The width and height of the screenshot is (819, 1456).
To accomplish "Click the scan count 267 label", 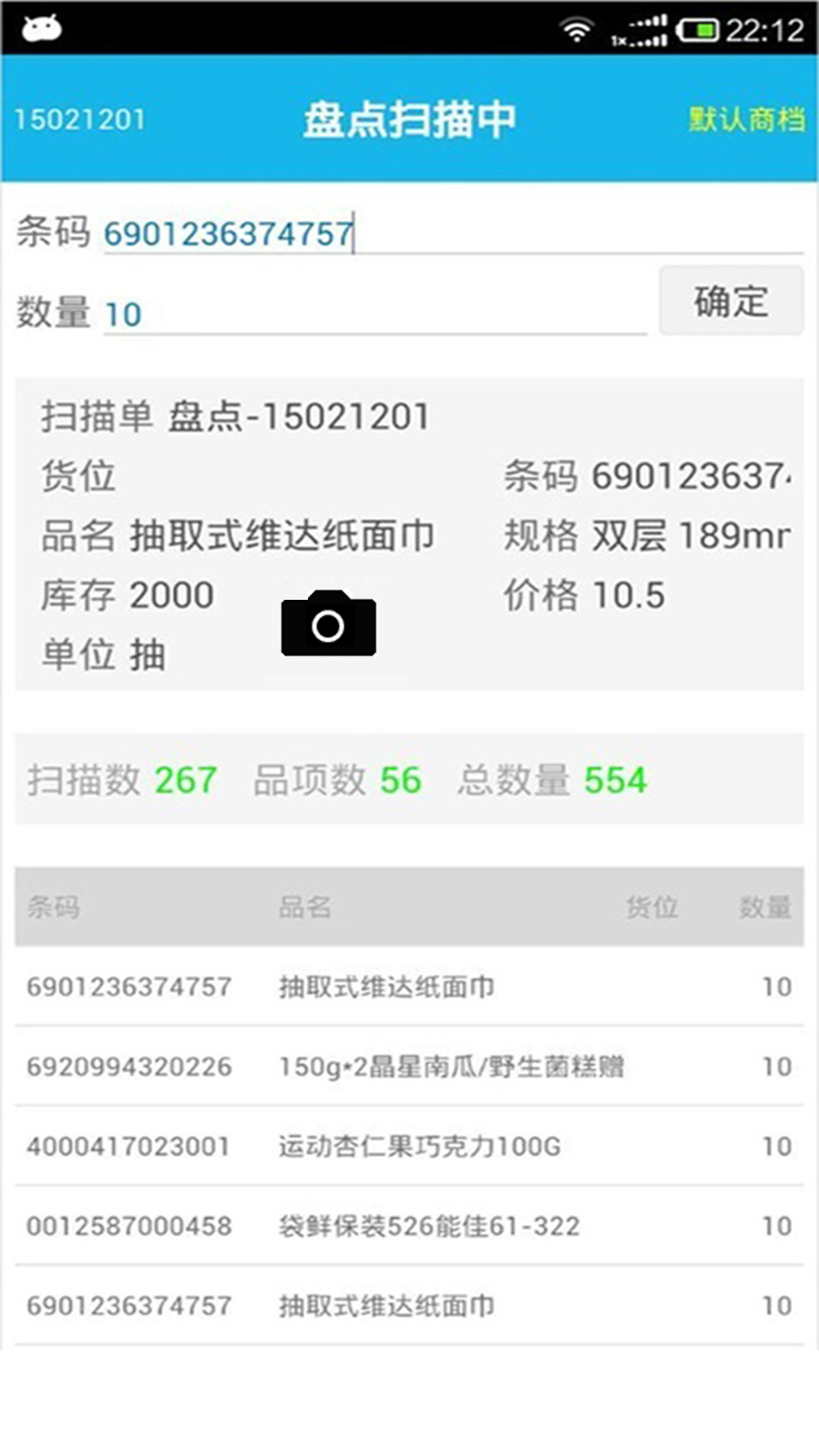I will 123,780.
